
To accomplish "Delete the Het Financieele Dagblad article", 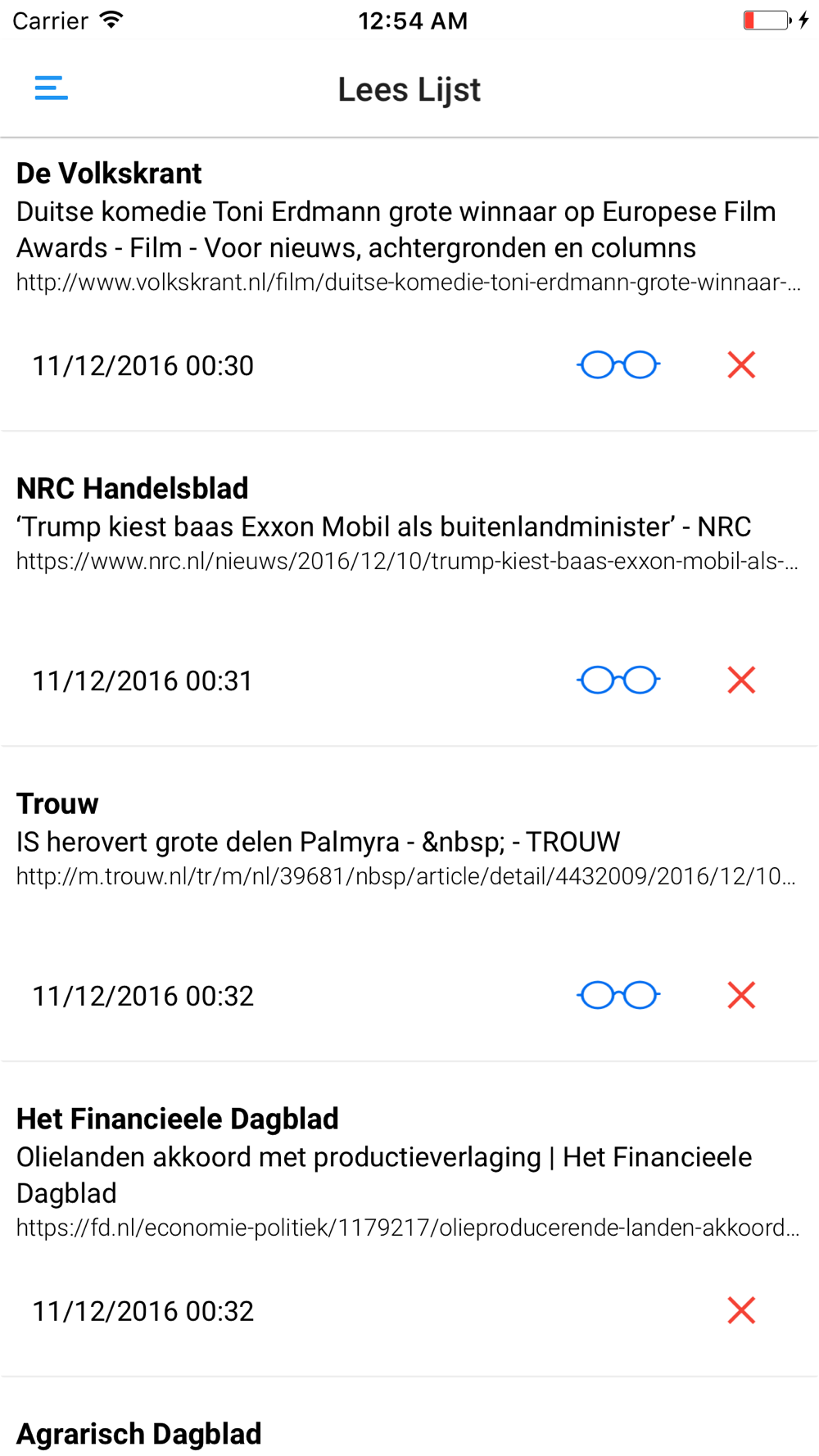I will tap(741, 1311).
